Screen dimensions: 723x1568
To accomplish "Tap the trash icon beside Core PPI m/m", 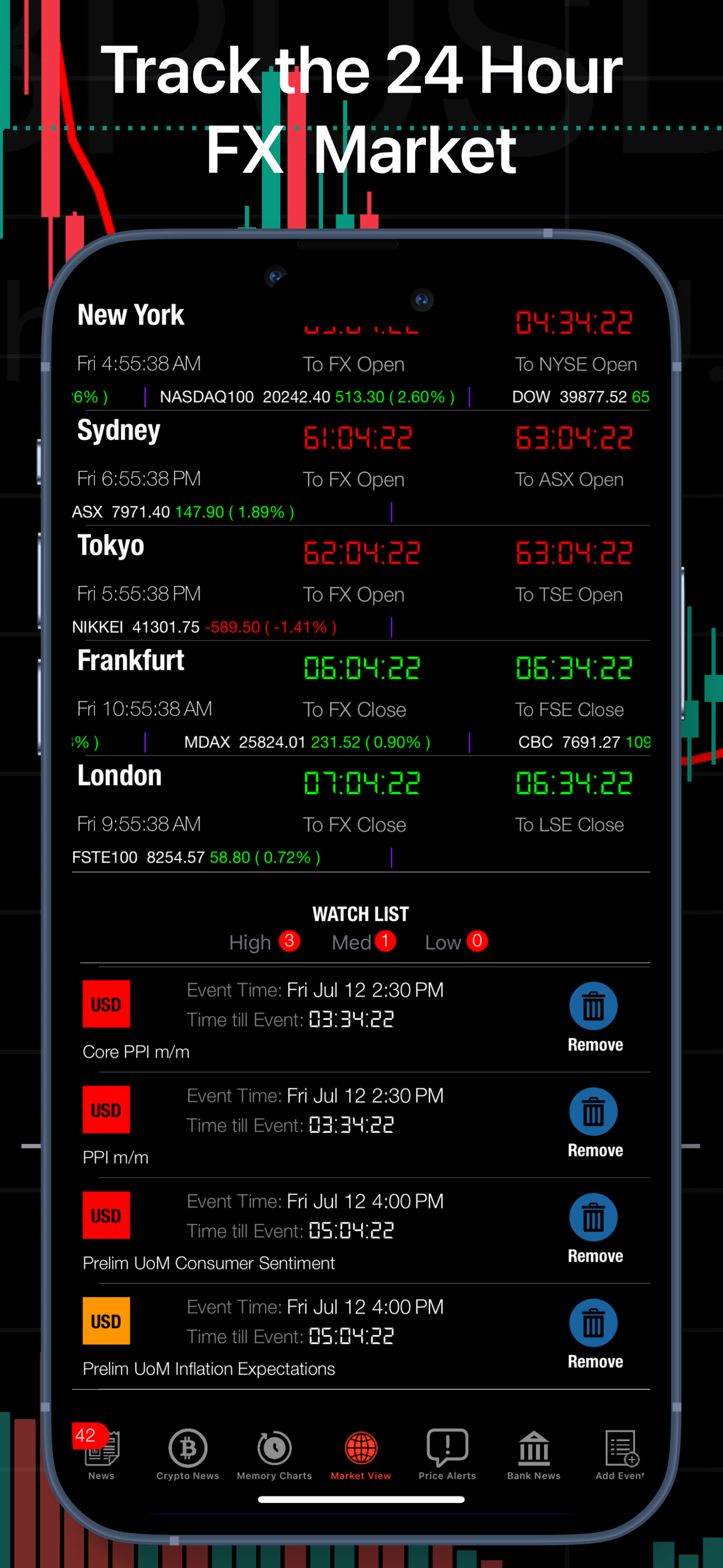I will (x=594, y=1006).
